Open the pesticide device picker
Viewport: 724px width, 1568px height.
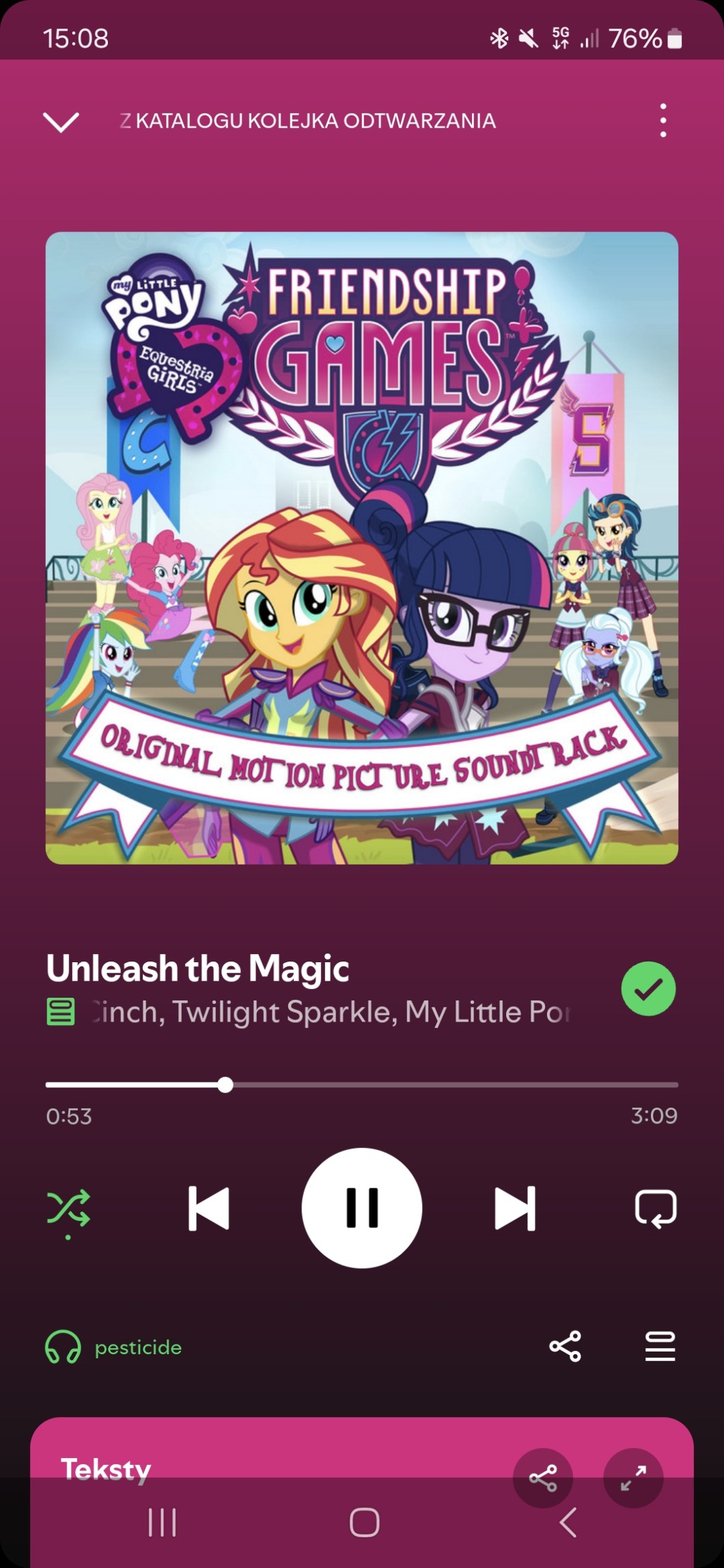pyautogui.click(x=114, y=1347)
